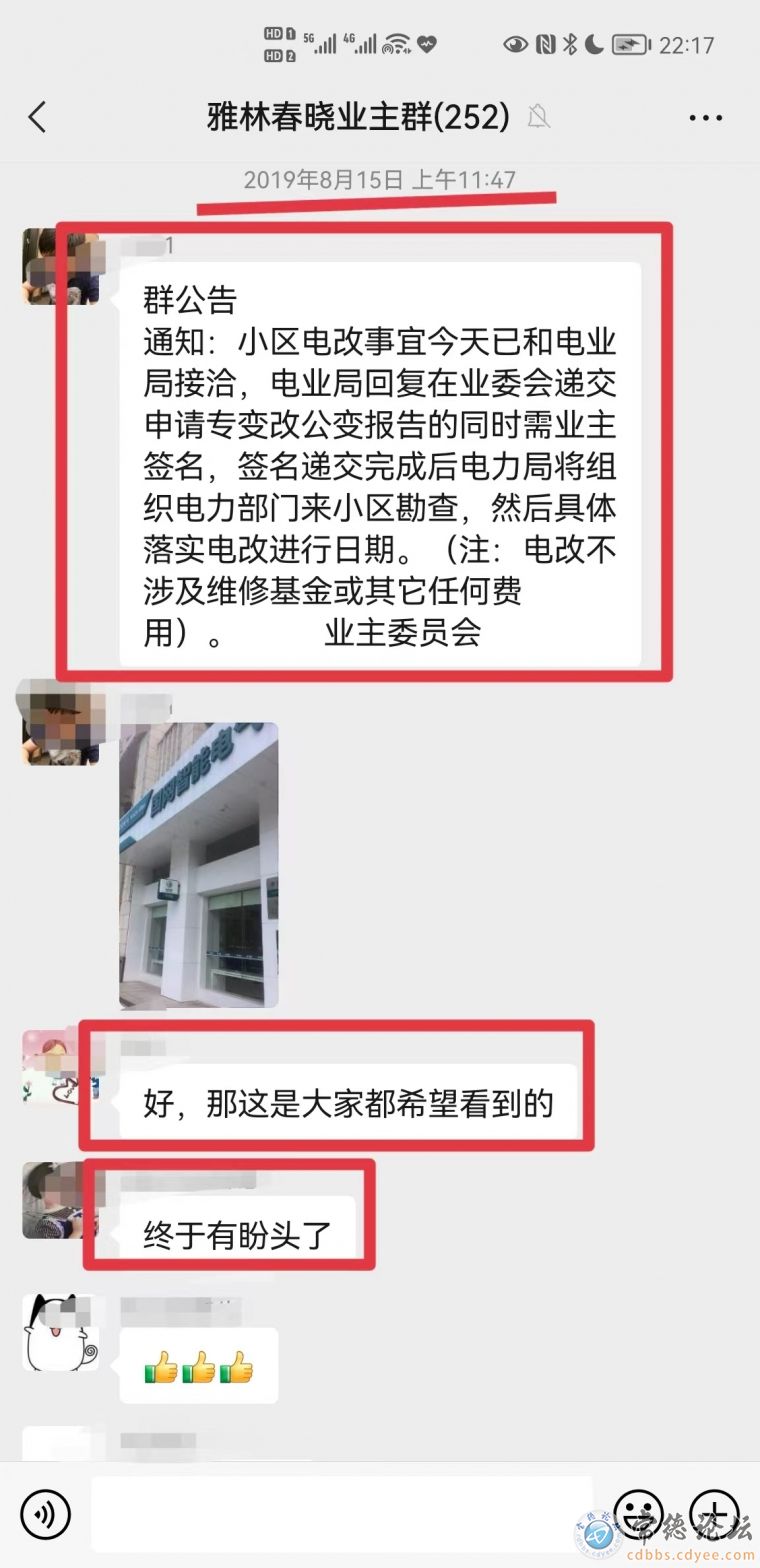Switch to voice message input

(x=45, y=1514)
